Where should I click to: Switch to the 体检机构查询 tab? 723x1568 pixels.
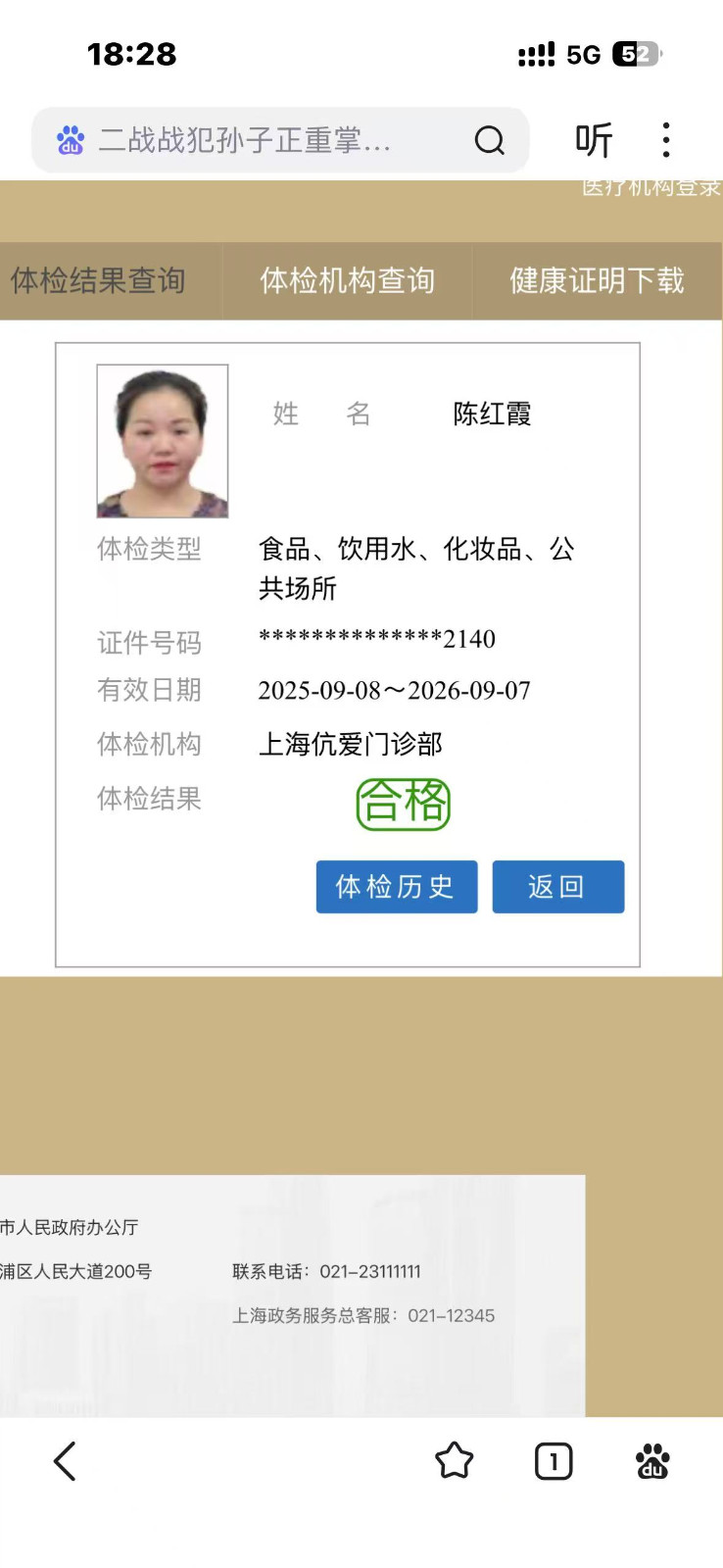click(347, 281)
